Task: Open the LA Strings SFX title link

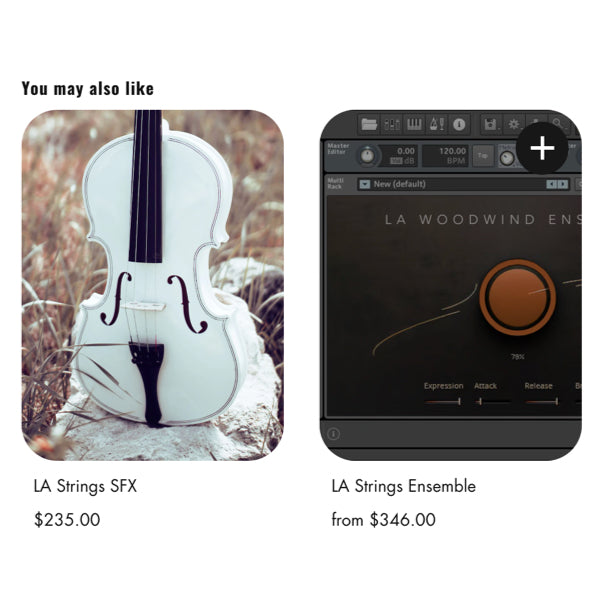Action: click(85, 487)
